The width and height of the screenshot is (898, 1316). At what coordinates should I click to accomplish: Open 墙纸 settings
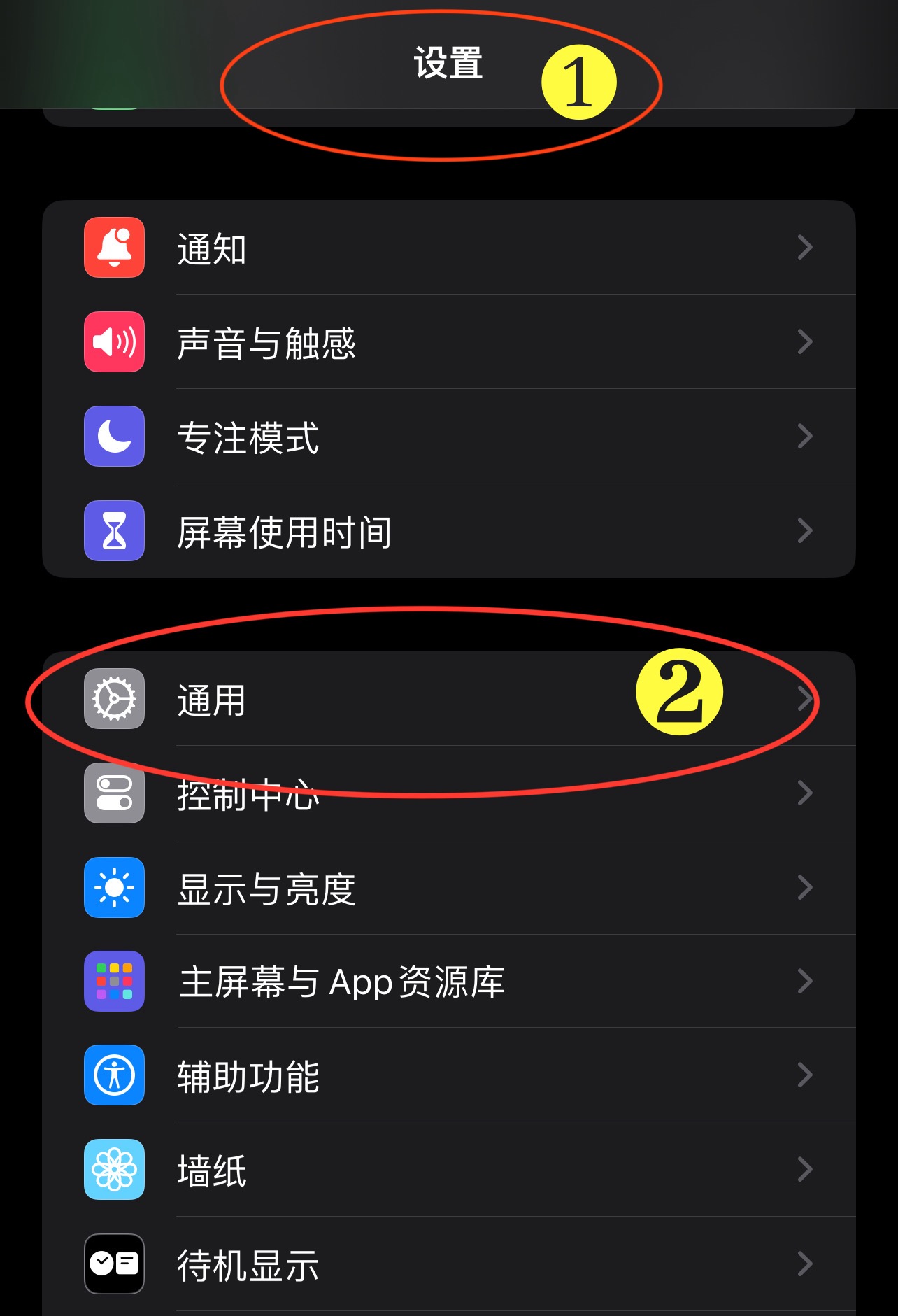pos(448,1170)
